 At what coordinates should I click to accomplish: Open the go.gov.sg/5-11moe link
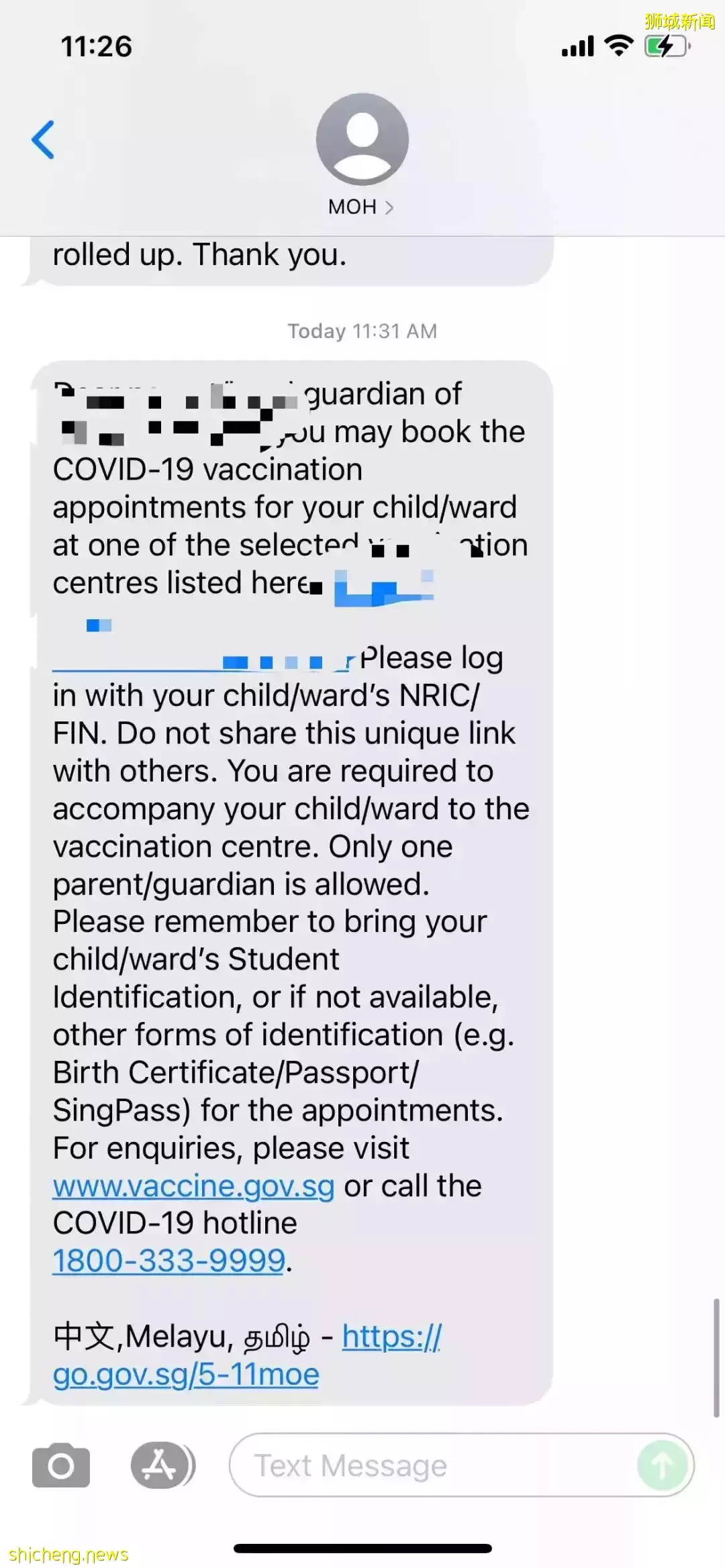[x=187, y=1375]
